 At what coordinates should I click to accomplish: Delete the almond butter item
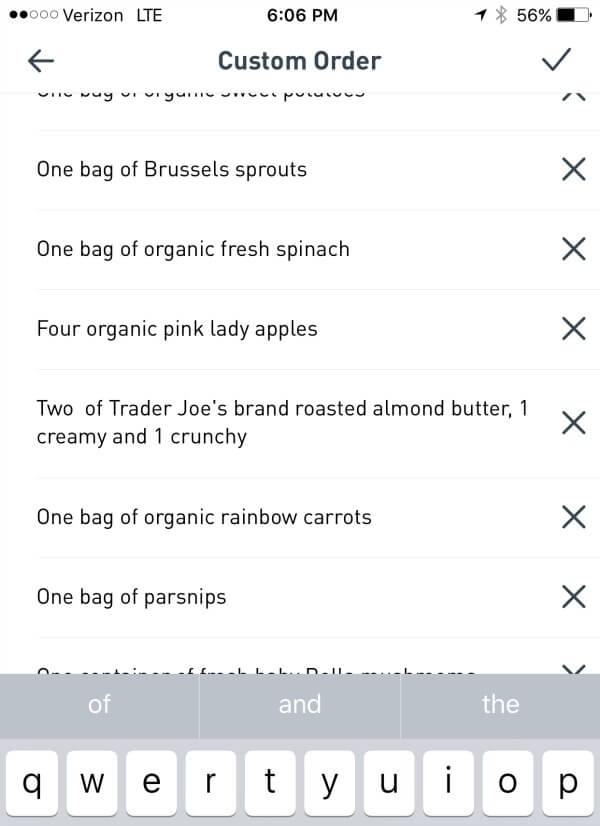(573, 422)
